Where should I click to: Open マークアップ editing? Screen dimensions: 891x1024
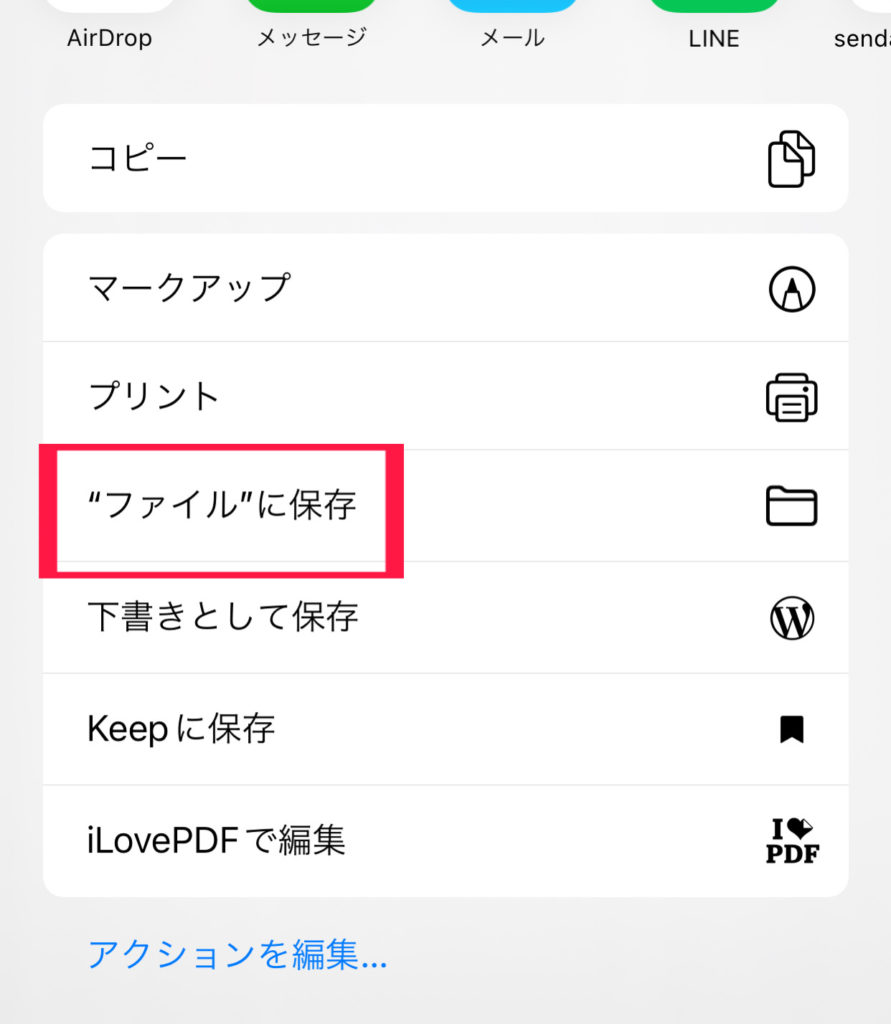click(445, 289)
